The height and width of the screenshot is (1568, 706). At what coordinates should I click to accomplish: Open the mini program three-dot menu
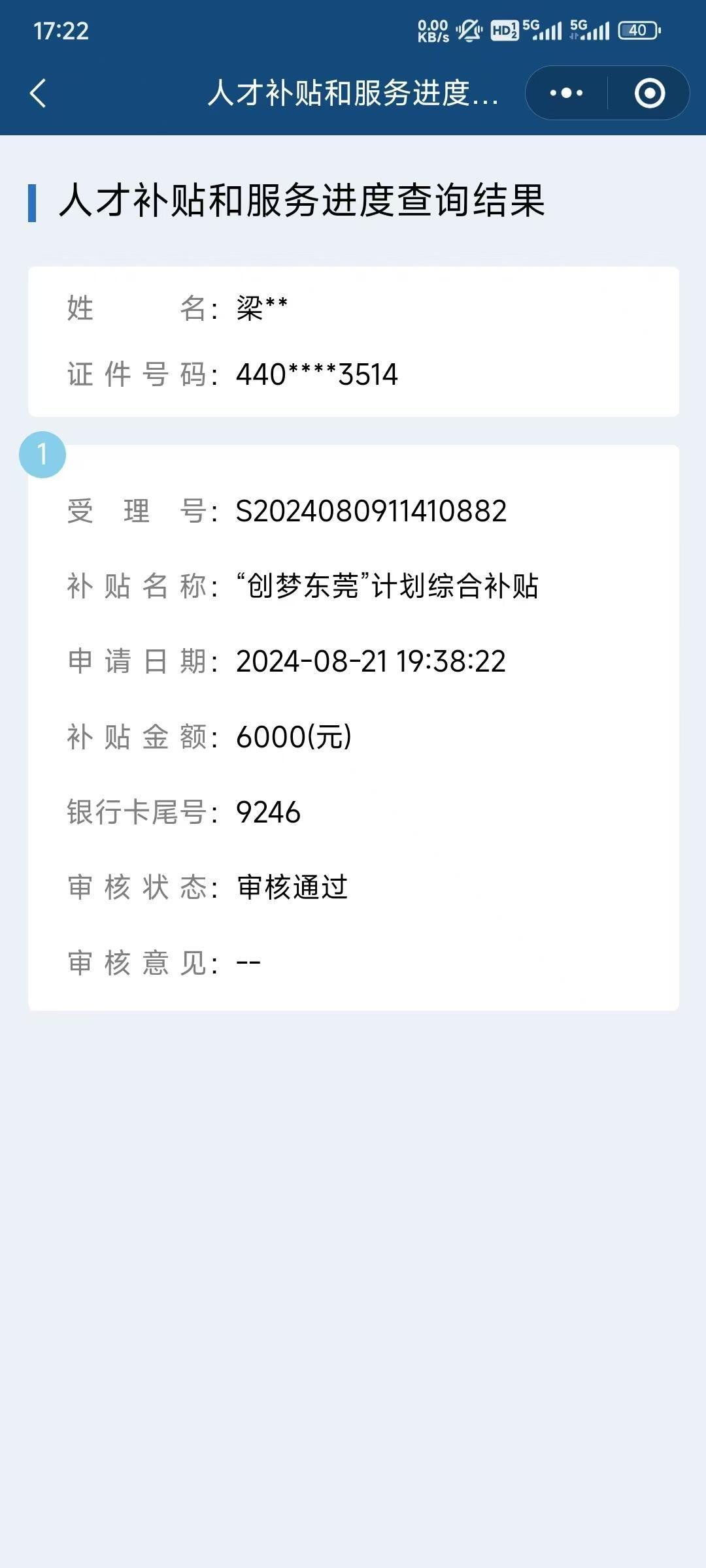566,93
